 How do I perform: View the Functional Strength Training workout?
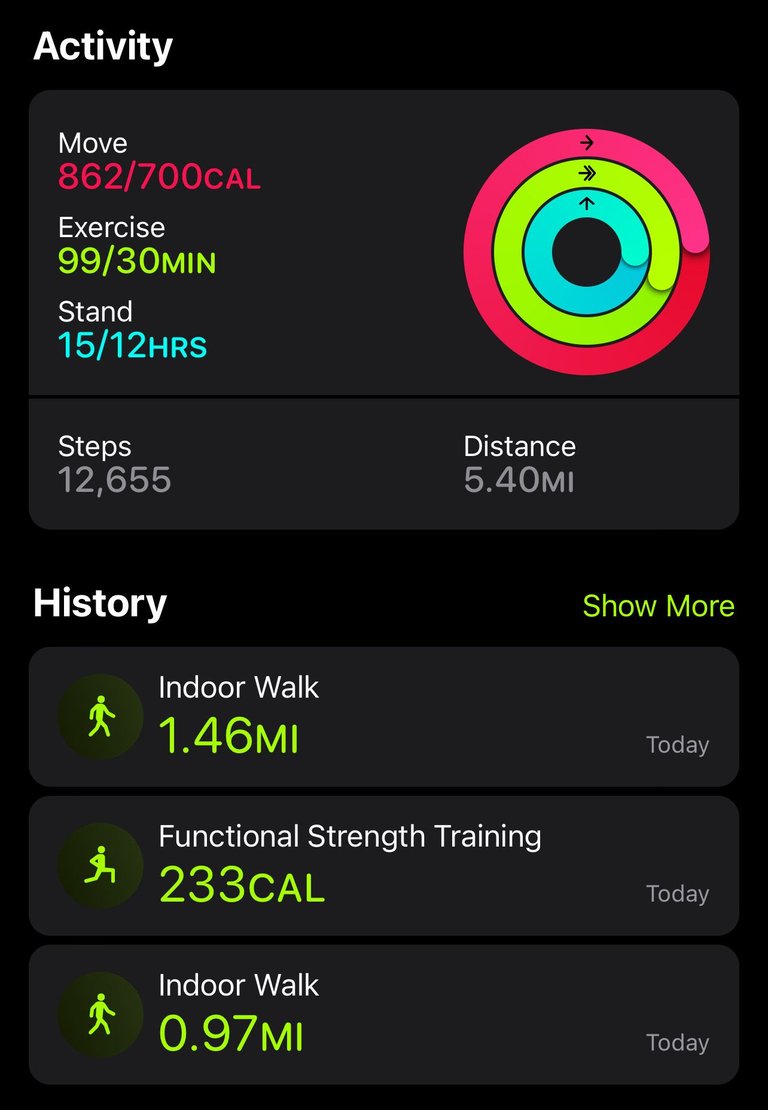tap(384, 865)
